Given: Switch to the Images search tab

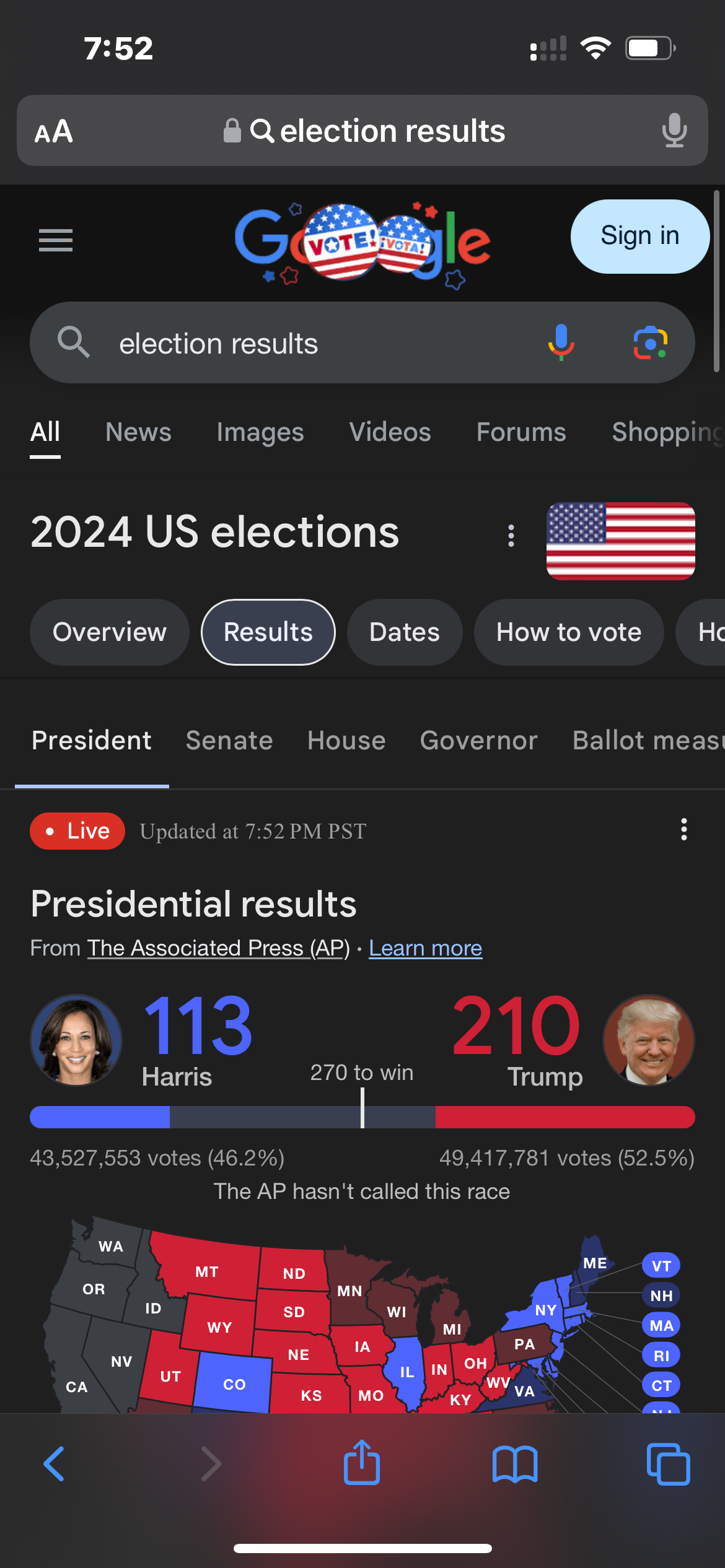Looking at the screenshot, I should [x=260, y=432].
